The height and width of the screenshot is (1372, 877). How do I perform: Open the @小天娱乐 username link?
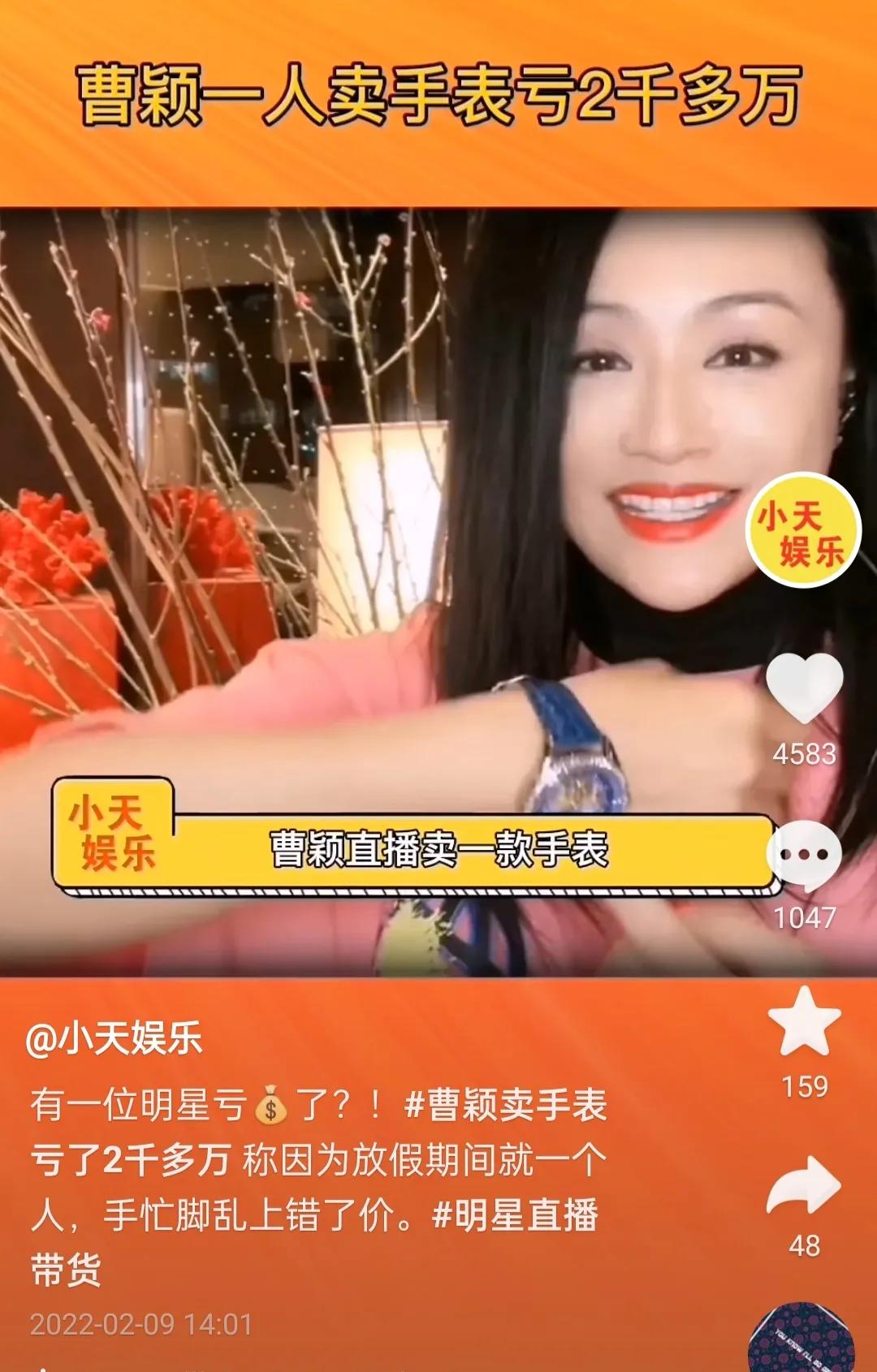(114, 1038)
